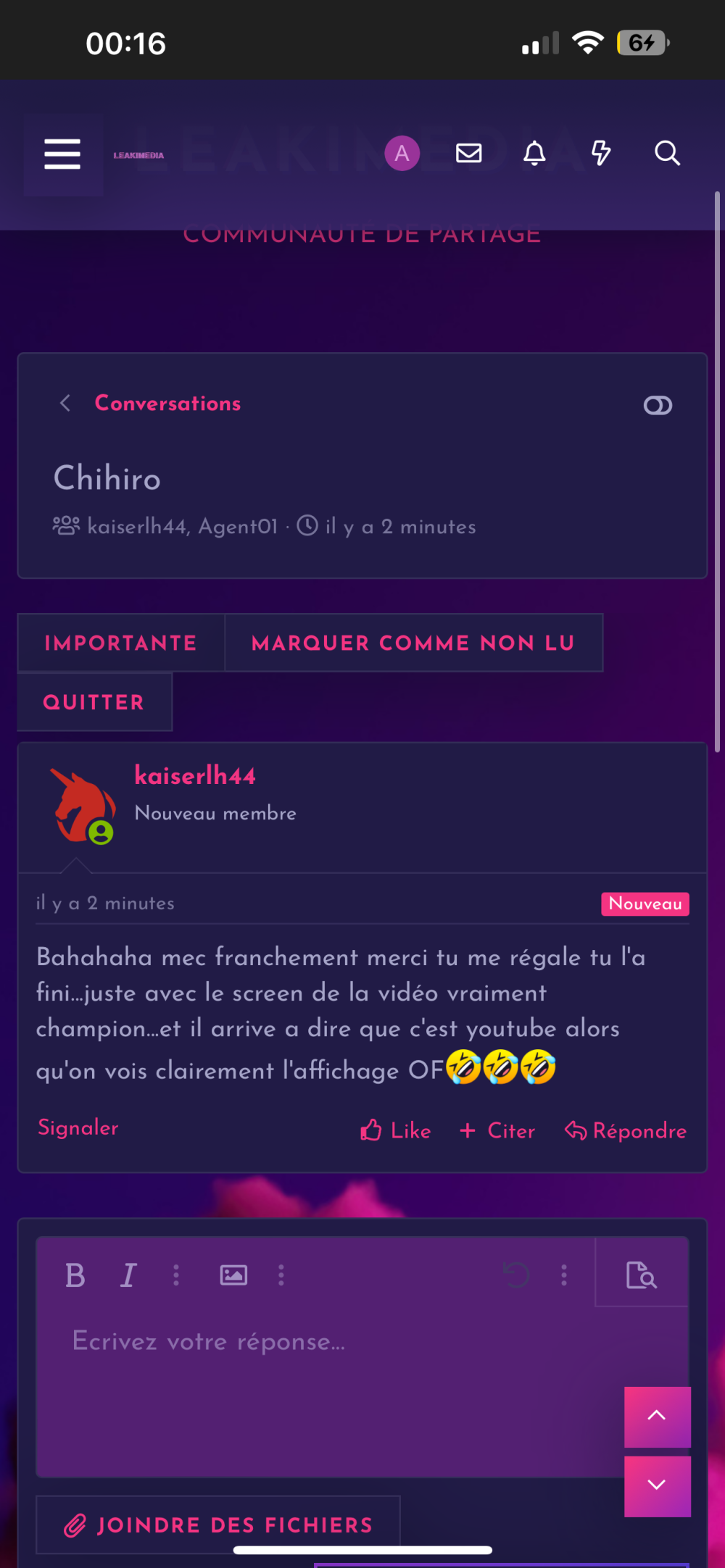Toggle the conversation sidebar switch icon
Image resolution: width=725 pixels, height=1568 pixels.
tap(658, 406)
